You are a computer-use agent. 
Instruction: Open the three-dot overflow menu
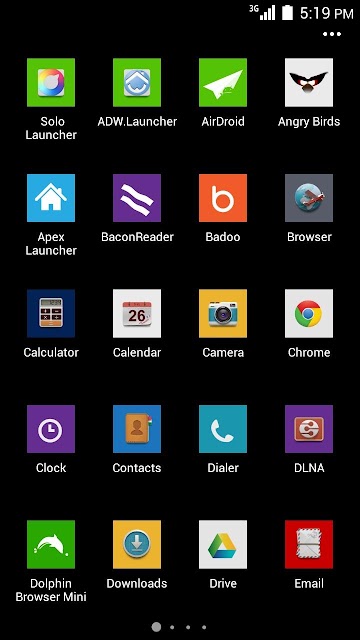coord(332,34)
